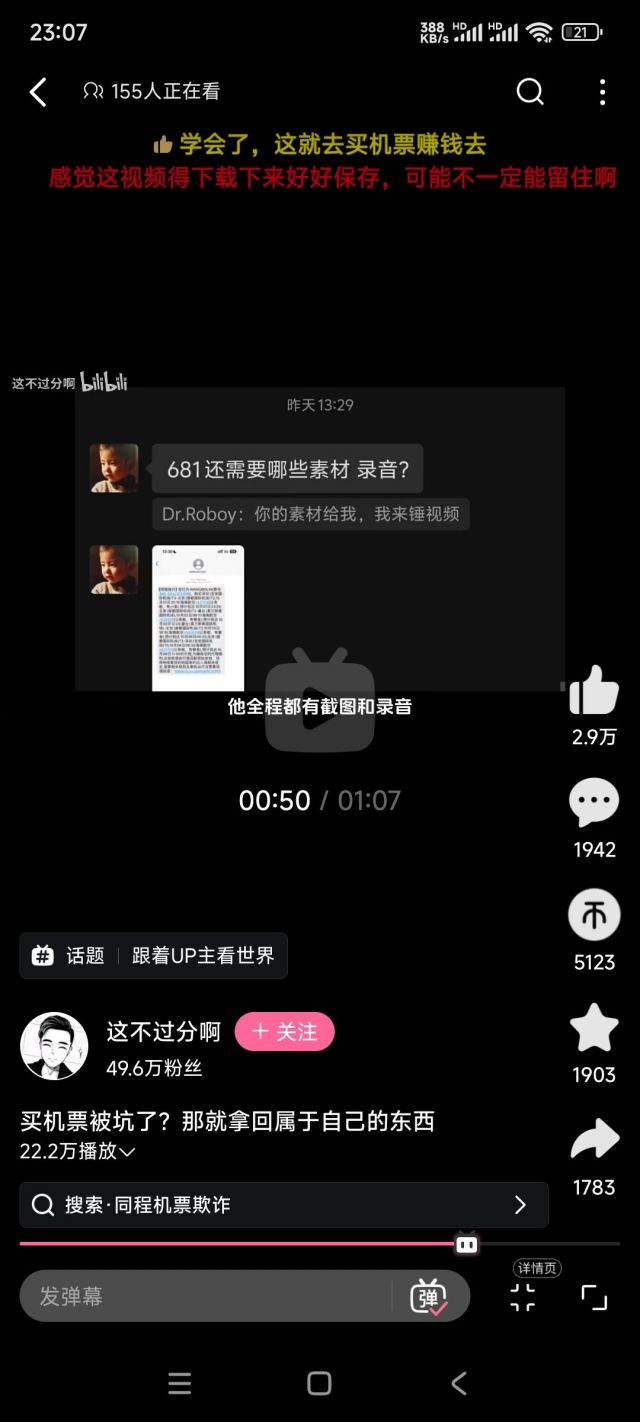Give a coin to this video
Image resolution: width=640 pixels, height=1422 pixels.
(x=594, y=915)
